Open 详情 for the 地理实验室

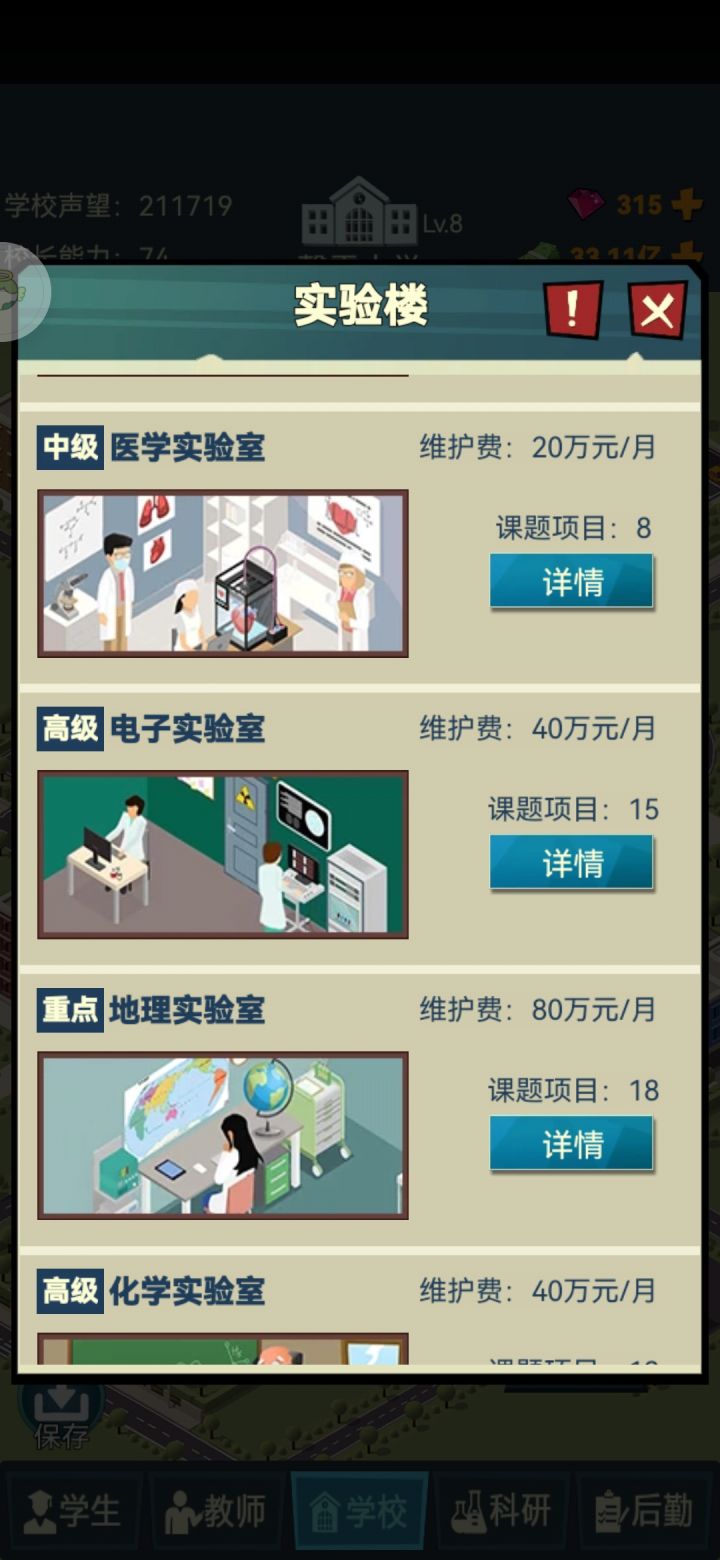click(x=571, y=1143)
